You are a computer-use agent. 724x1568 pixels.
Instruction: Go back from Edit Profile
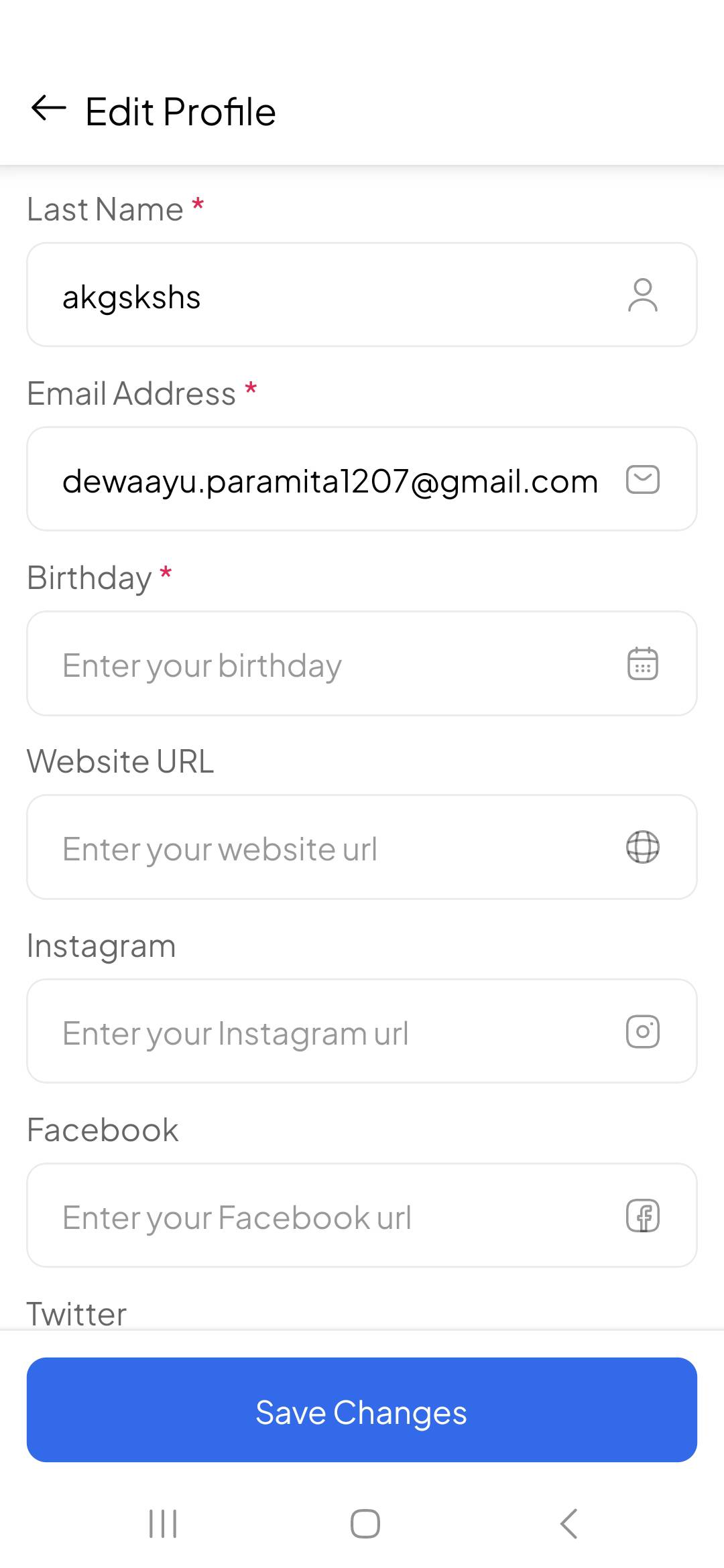[x=48, y=109]
